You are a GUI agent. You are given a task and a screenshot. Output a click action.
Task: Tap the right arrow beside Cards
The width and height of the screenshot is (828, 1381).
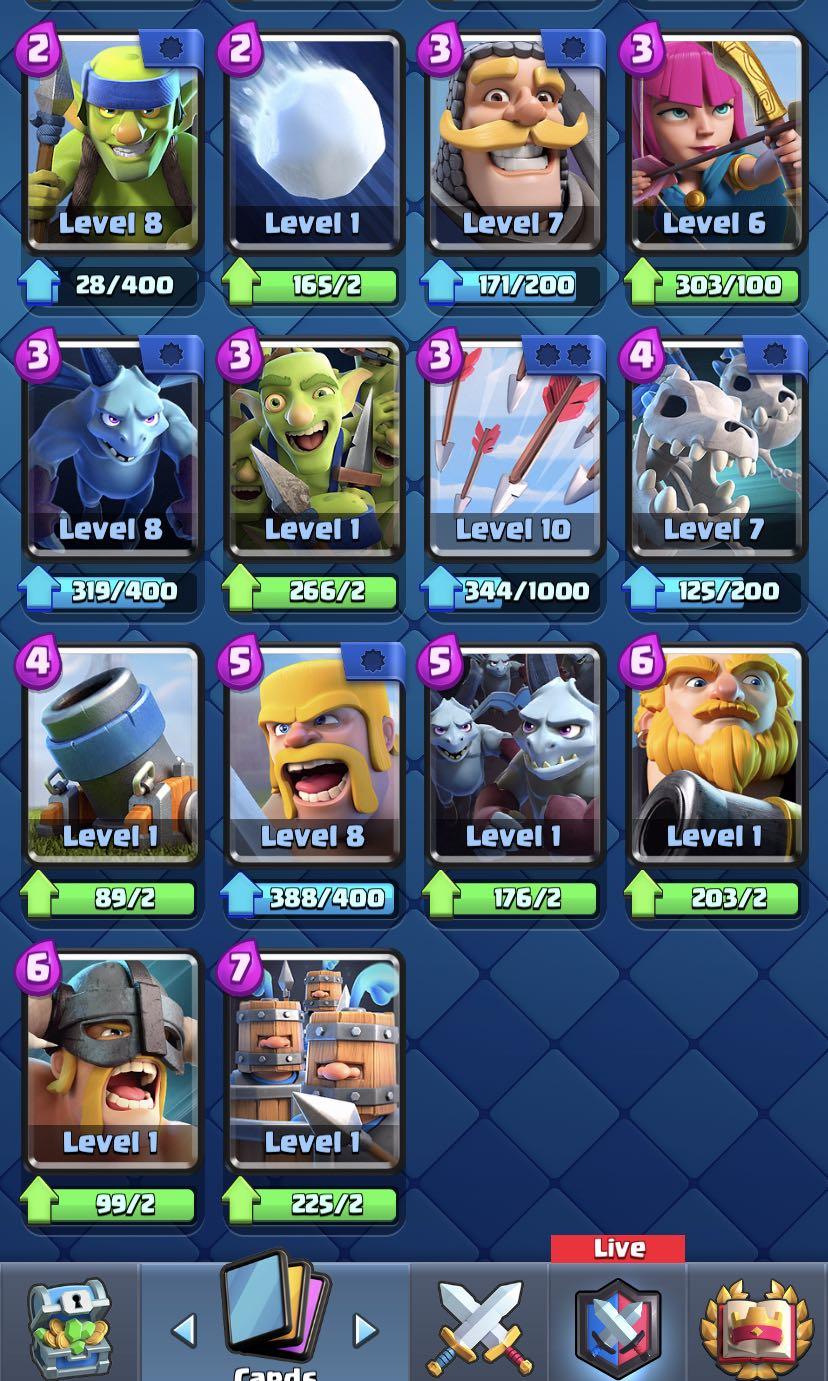tap(366, 1330)
